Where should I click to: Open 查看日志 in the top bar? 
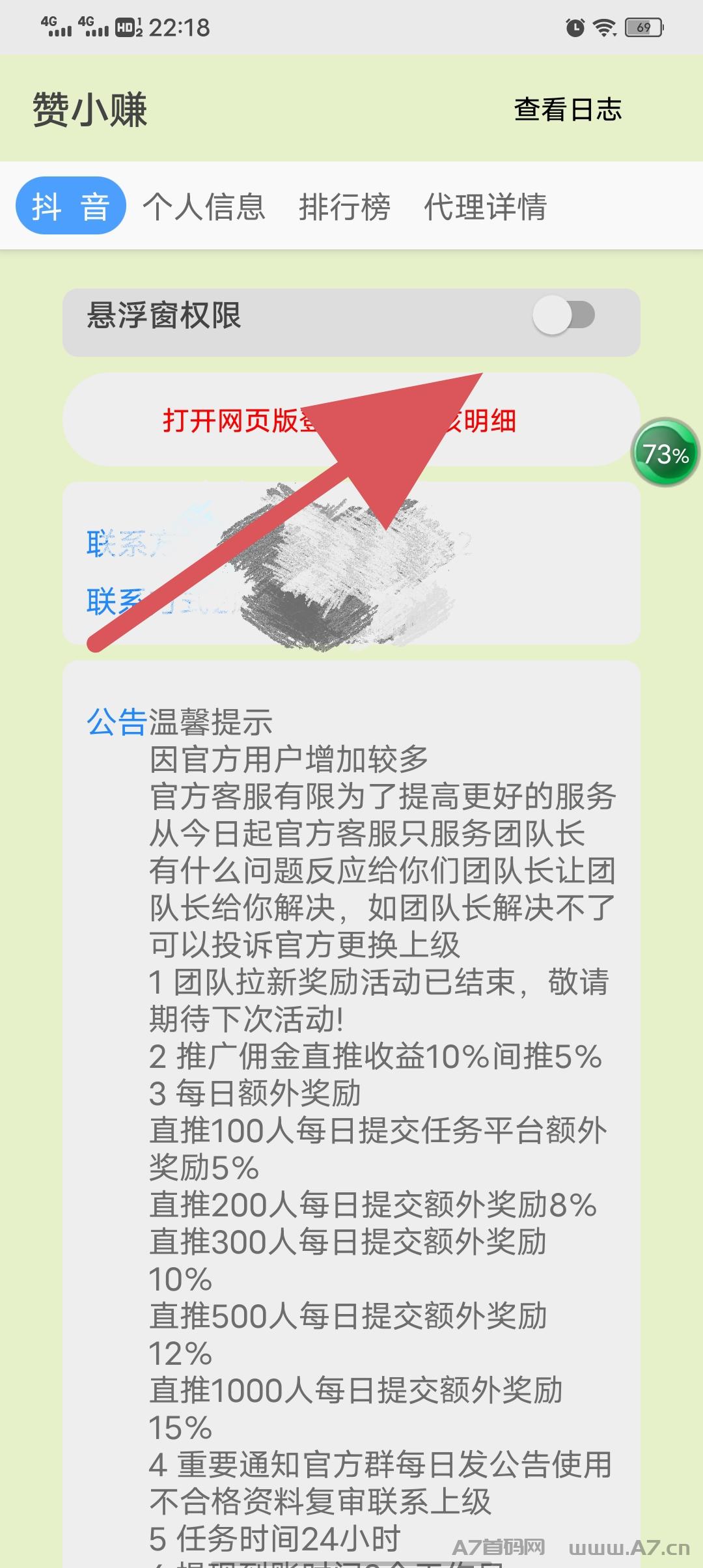568,109
